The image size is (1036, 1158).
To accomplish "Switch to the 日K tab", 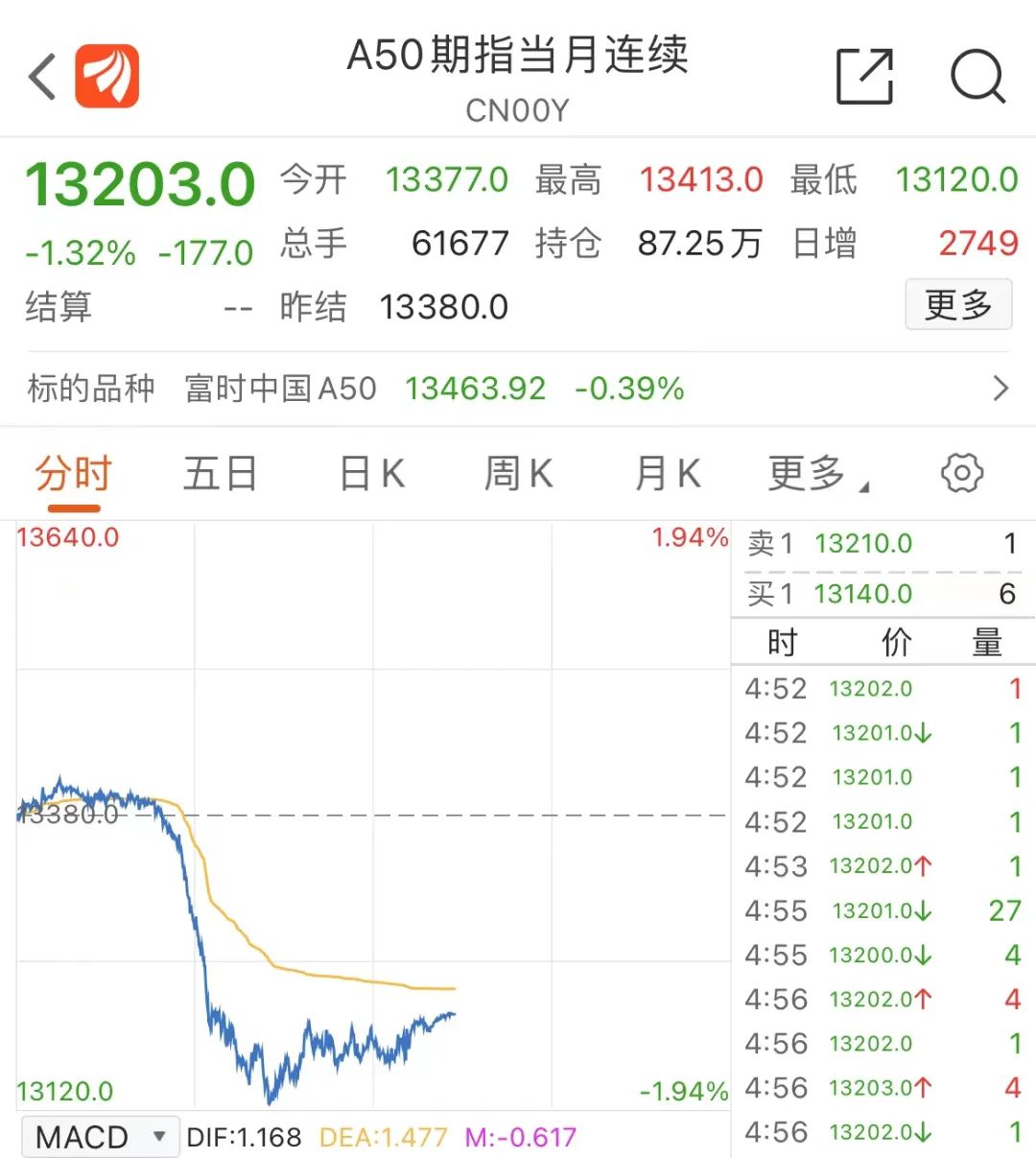I will click(x=369, y=472).
